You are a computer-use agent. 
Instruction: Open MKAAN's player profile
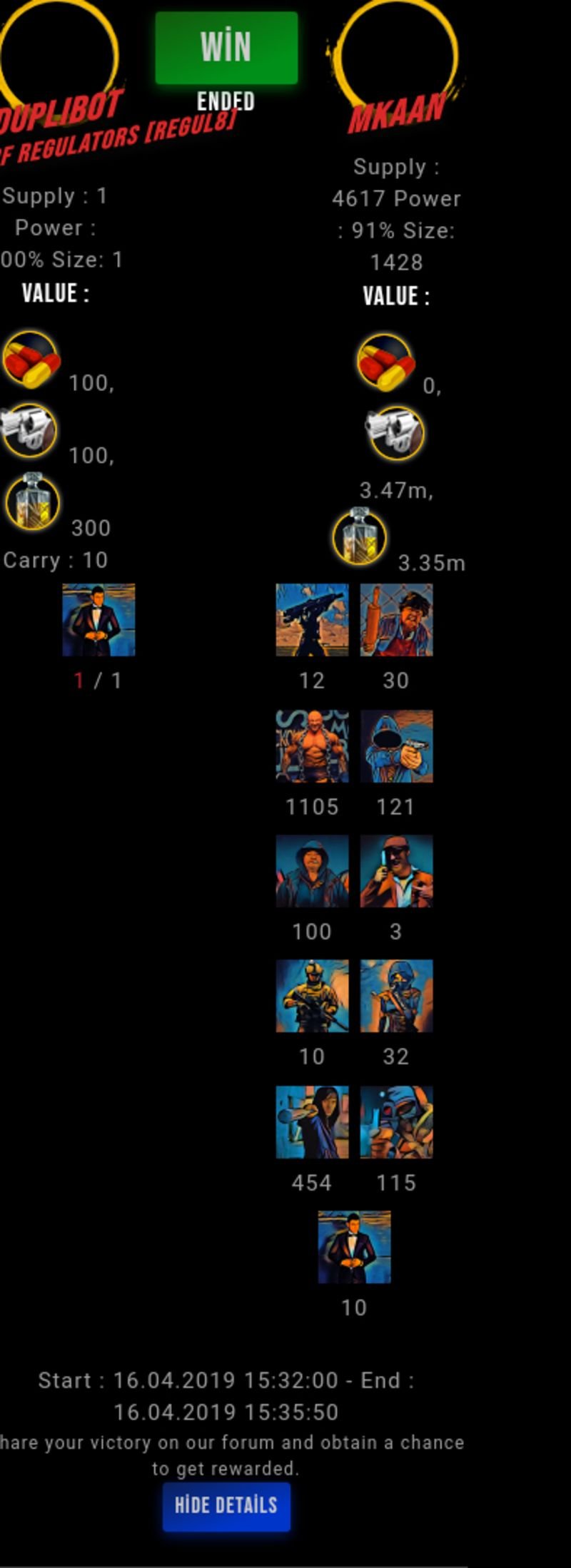pos(397,112)
